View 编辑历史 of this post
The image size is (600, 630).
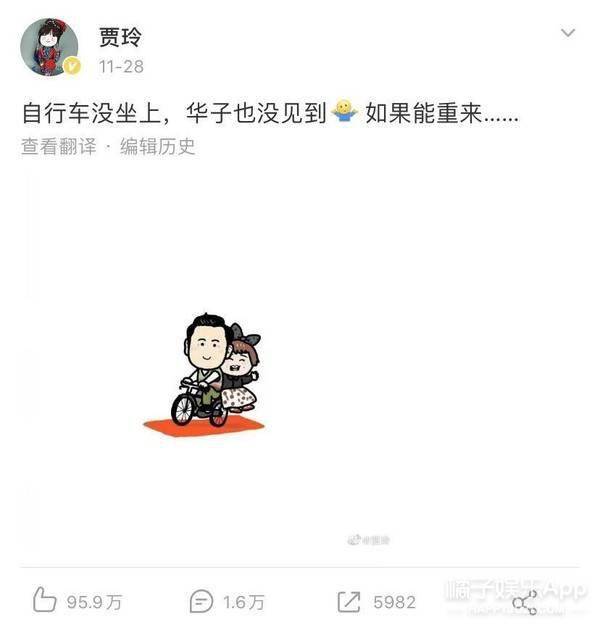point(158,147)
